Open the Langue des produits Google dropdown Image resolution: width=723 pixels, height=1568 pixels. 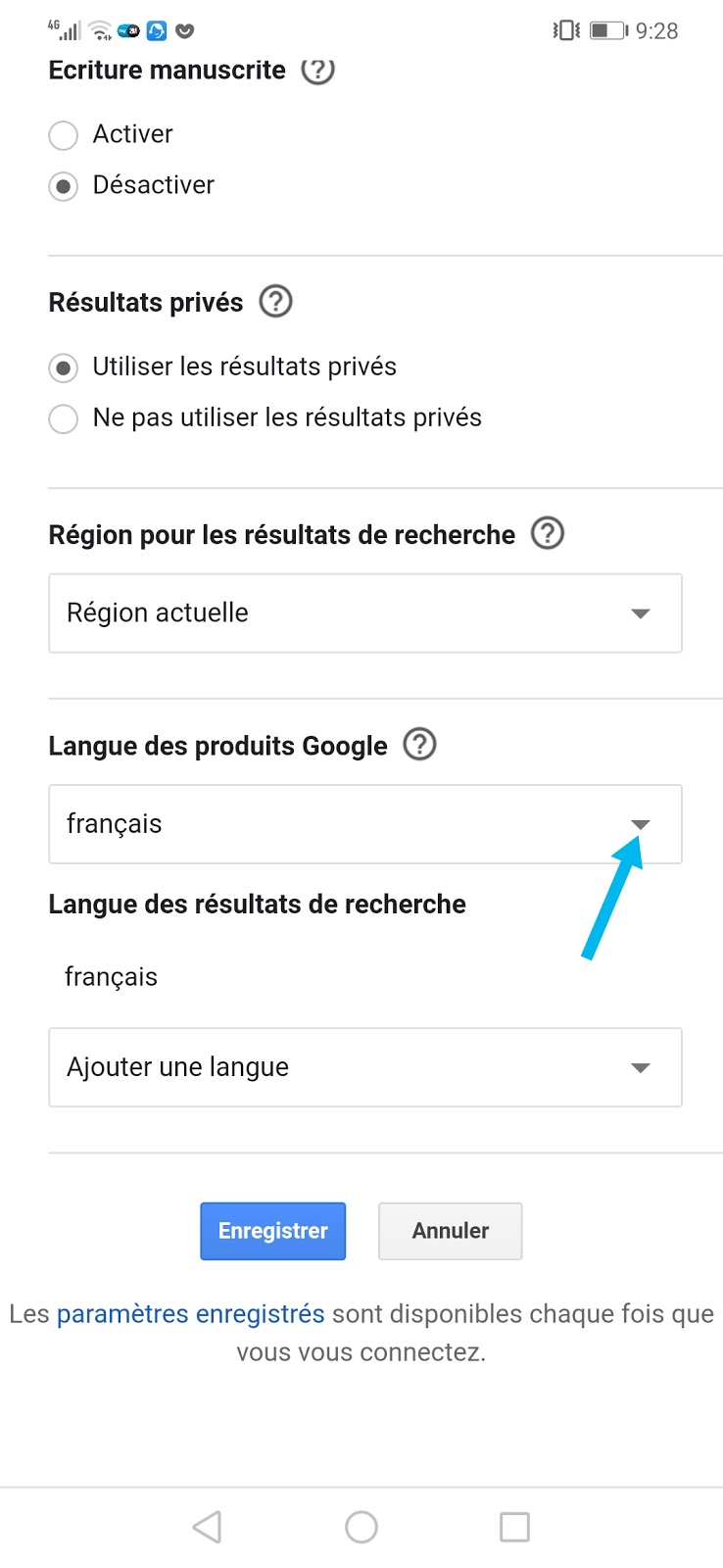365,824
